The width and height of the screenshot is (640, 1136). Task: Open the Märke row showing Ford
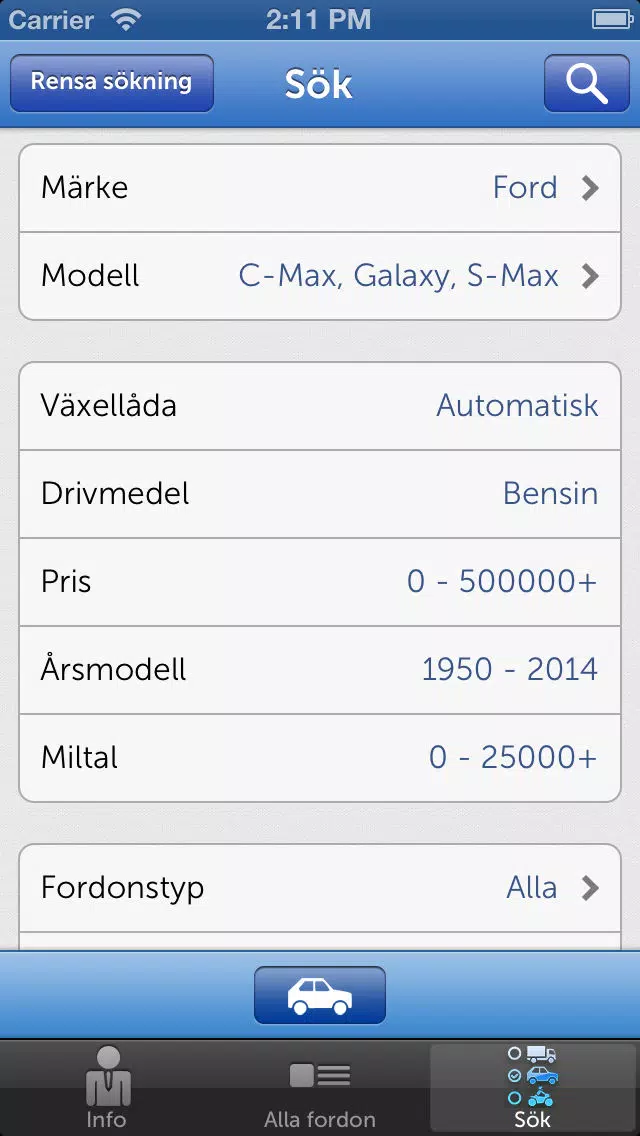point(320,188)
